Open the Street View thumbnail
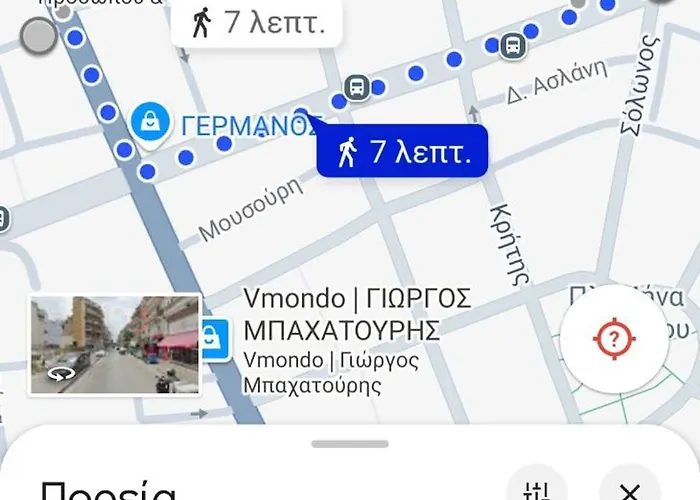The image size is (700, 500). [x=114, y=344]
